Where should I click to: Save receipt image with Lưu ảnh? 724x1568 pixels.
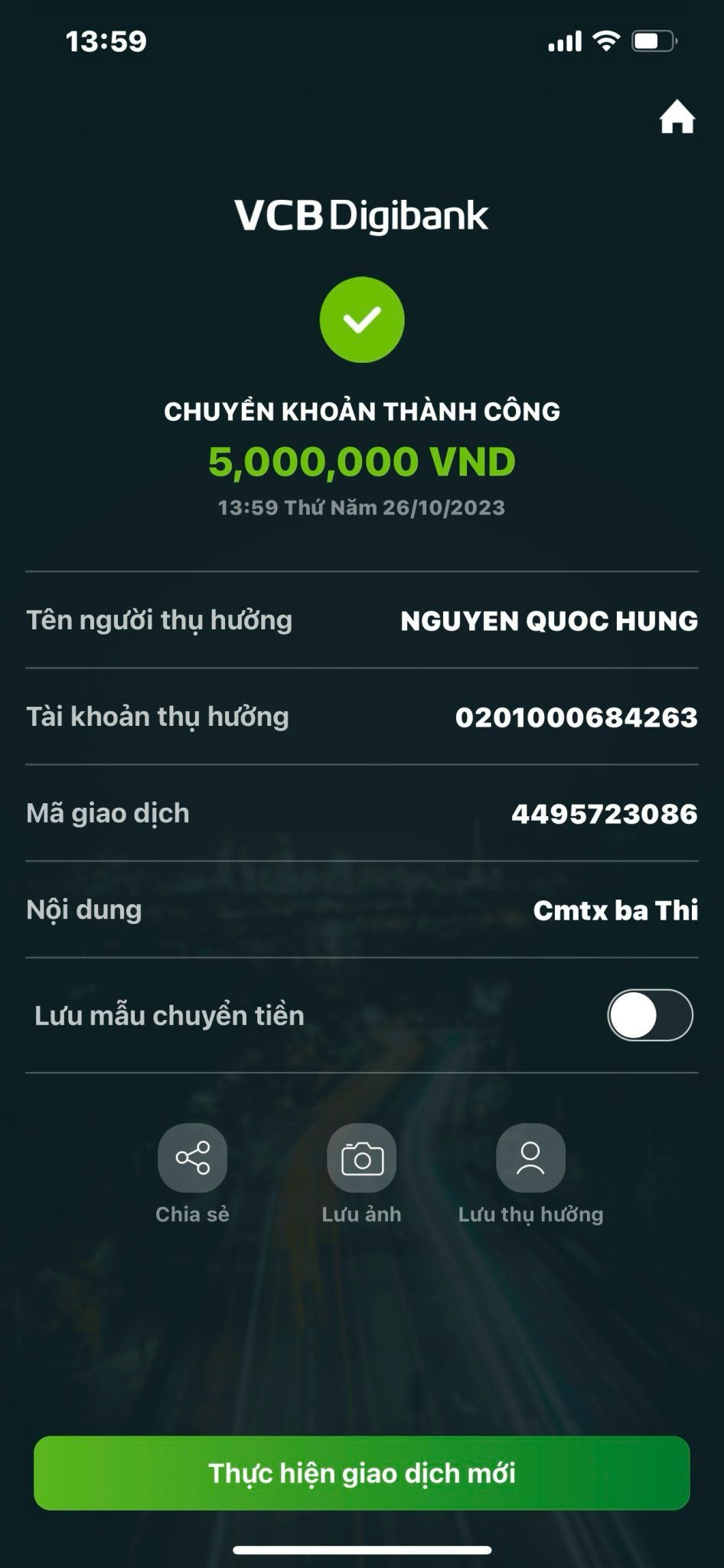[361, 1158]
